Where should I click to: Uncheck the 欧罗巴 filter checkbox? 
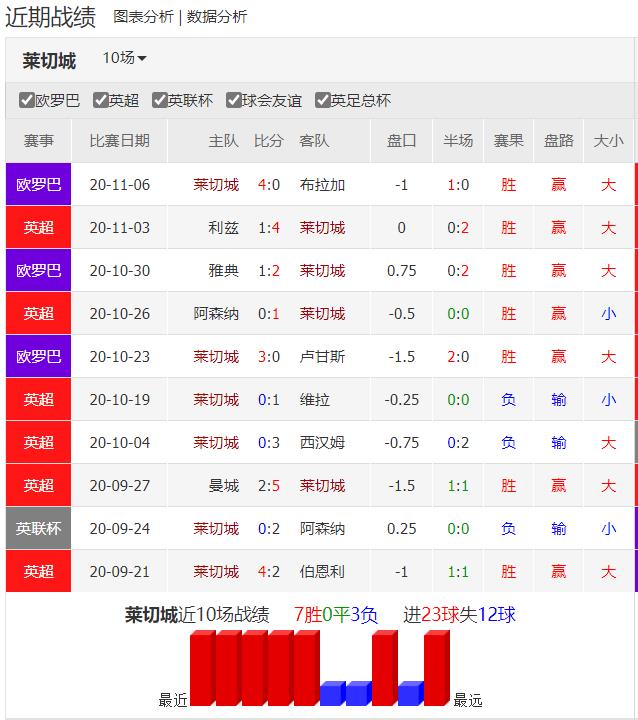coord(27,100)
